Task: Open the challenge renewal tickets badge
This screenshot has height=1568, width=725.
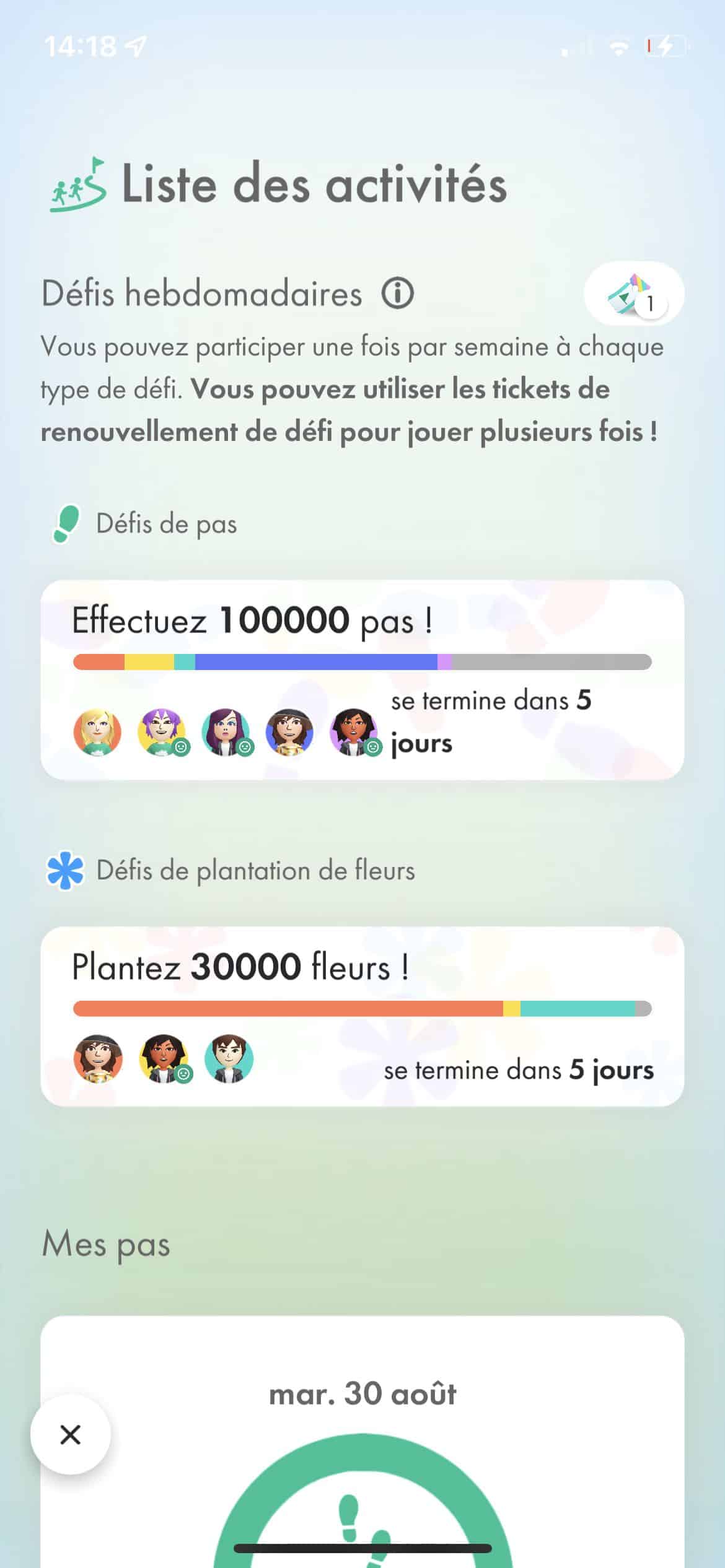Action: click(634, 294)
